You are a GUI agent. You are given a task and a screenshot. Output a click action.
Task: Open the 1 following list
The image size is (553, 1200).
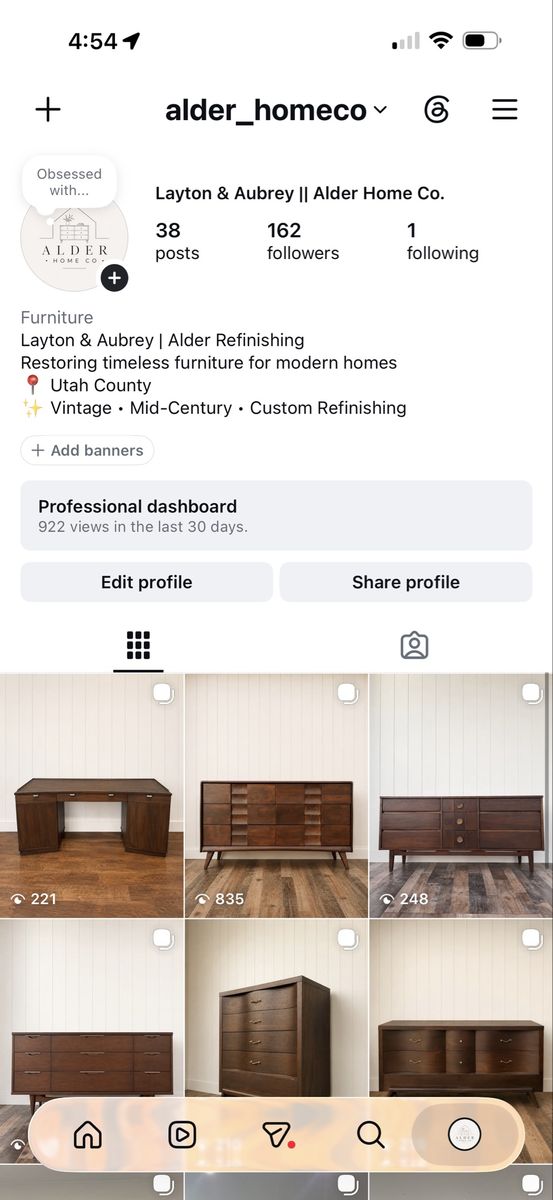tap(443, 241)
